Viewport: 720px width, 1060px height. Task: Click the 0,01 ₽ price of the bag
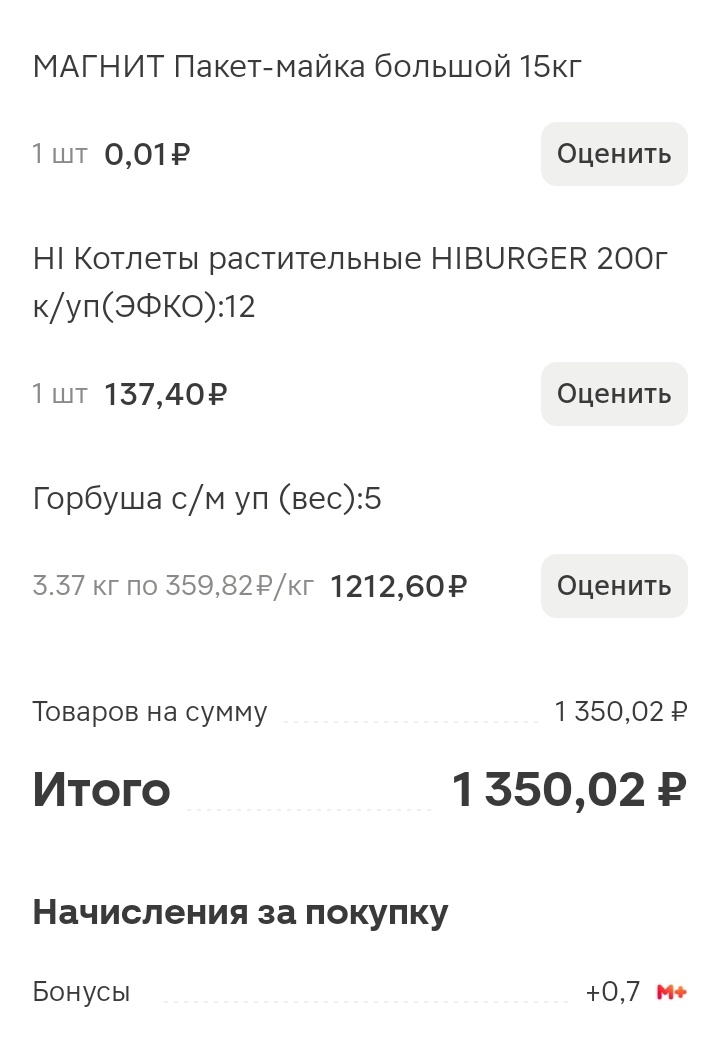145,154
